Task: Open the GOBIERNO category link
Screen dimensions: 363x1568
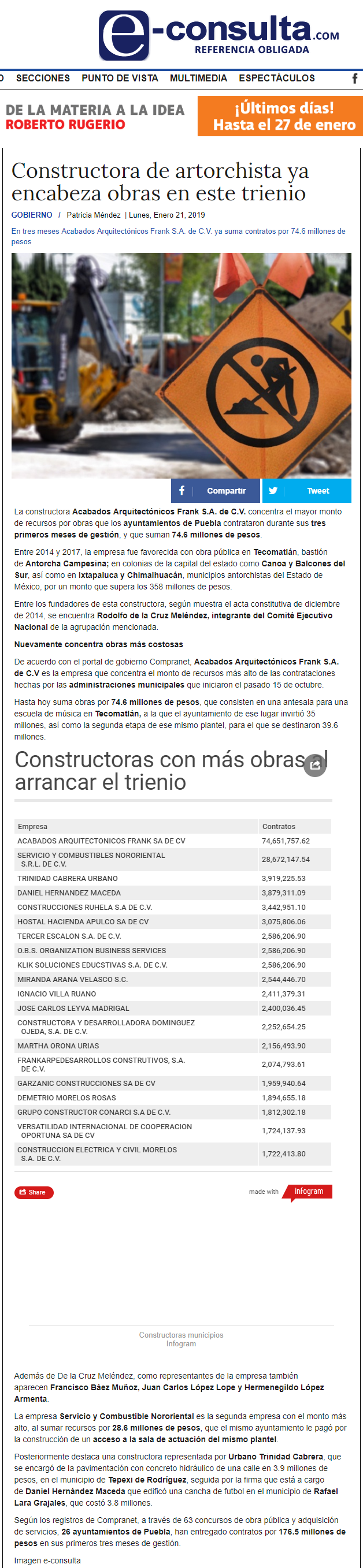Action: coord(32,215)
